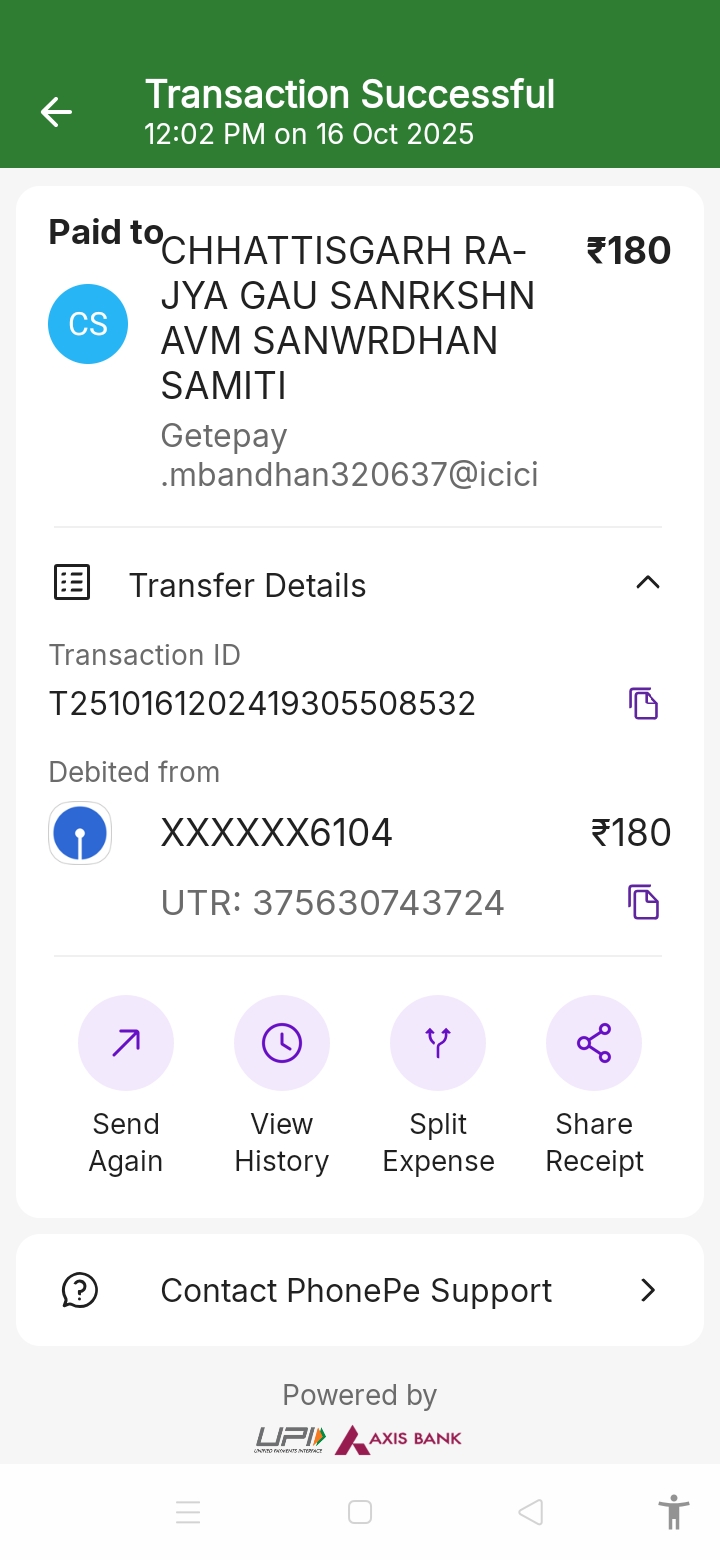Copy the UTR number
Viewport: 720px width, 1560px height.
[643, 903]
